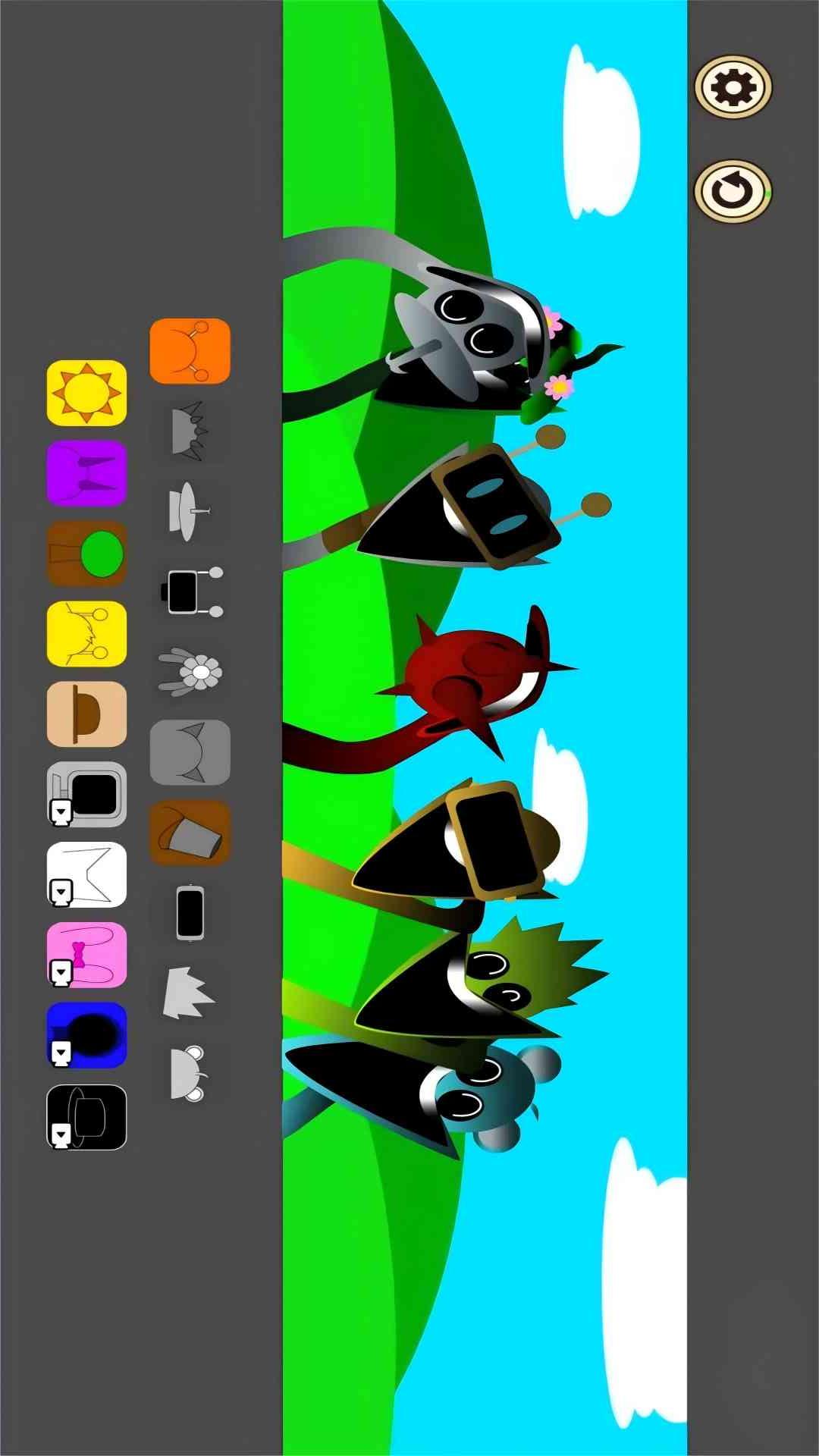Tap the reset circular arrow button
819x1456 pixels.
point(733,191)
